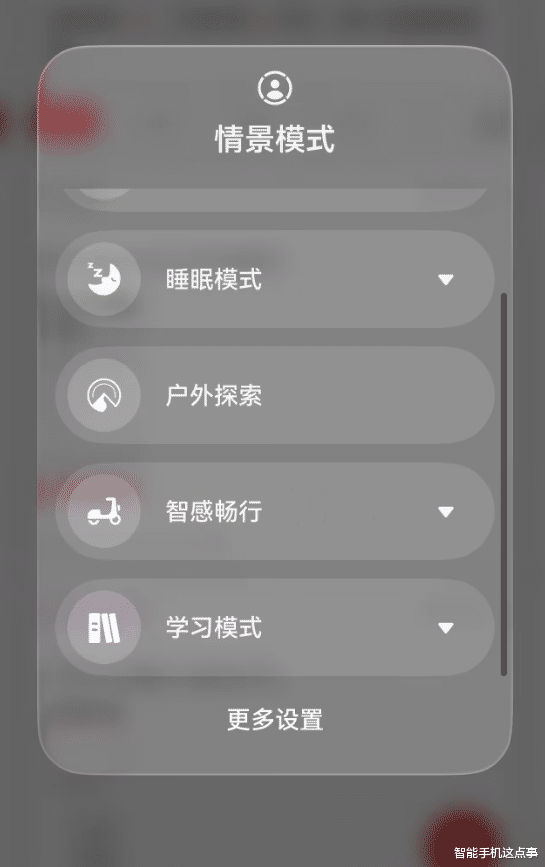The image size is (545, 867).
Task: Expand the 智感畅行 dropdown arrow
Action: pos(446,512)
